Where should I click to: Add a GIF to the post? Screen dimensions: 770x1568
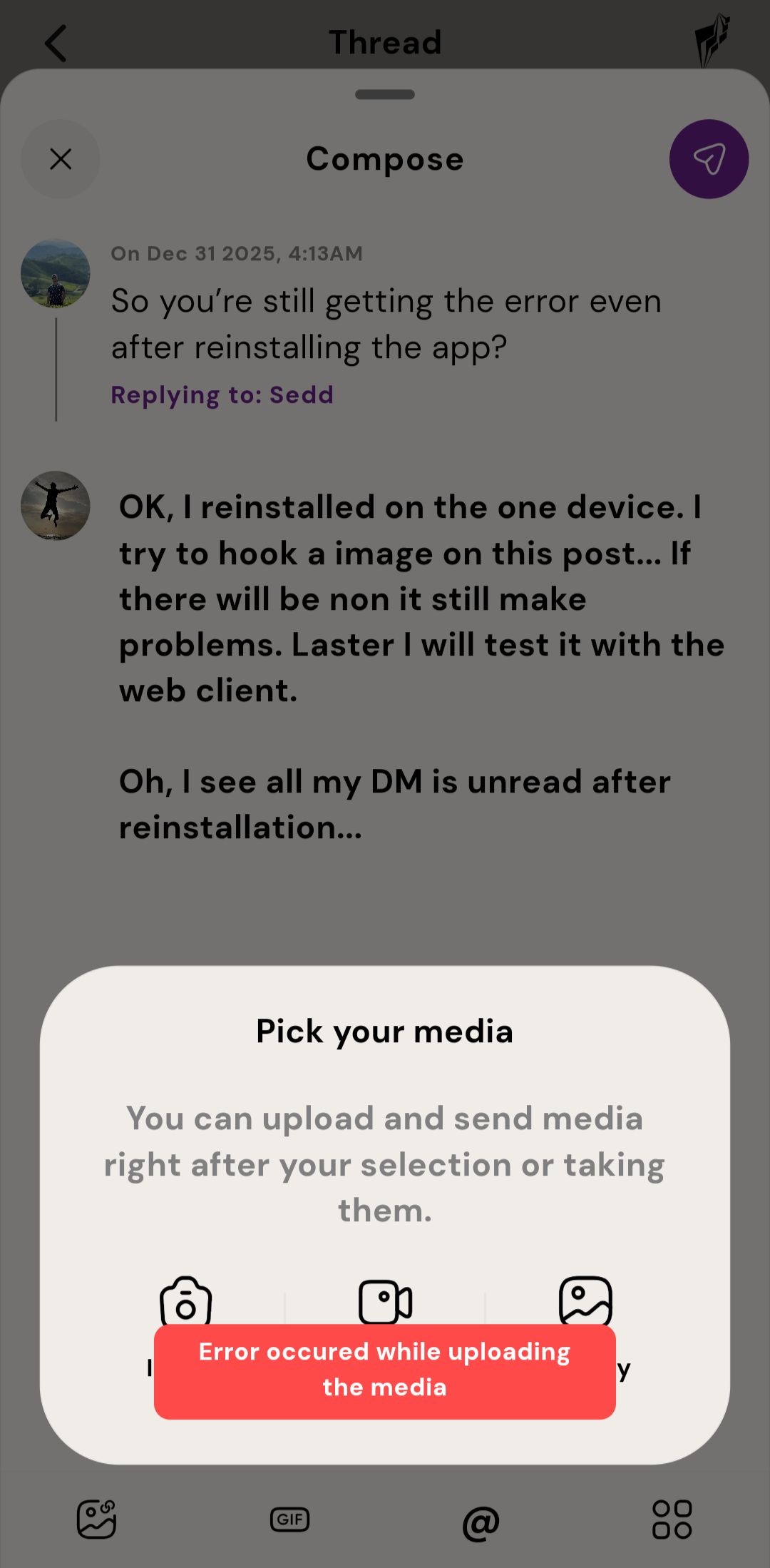click(289, 1519)
